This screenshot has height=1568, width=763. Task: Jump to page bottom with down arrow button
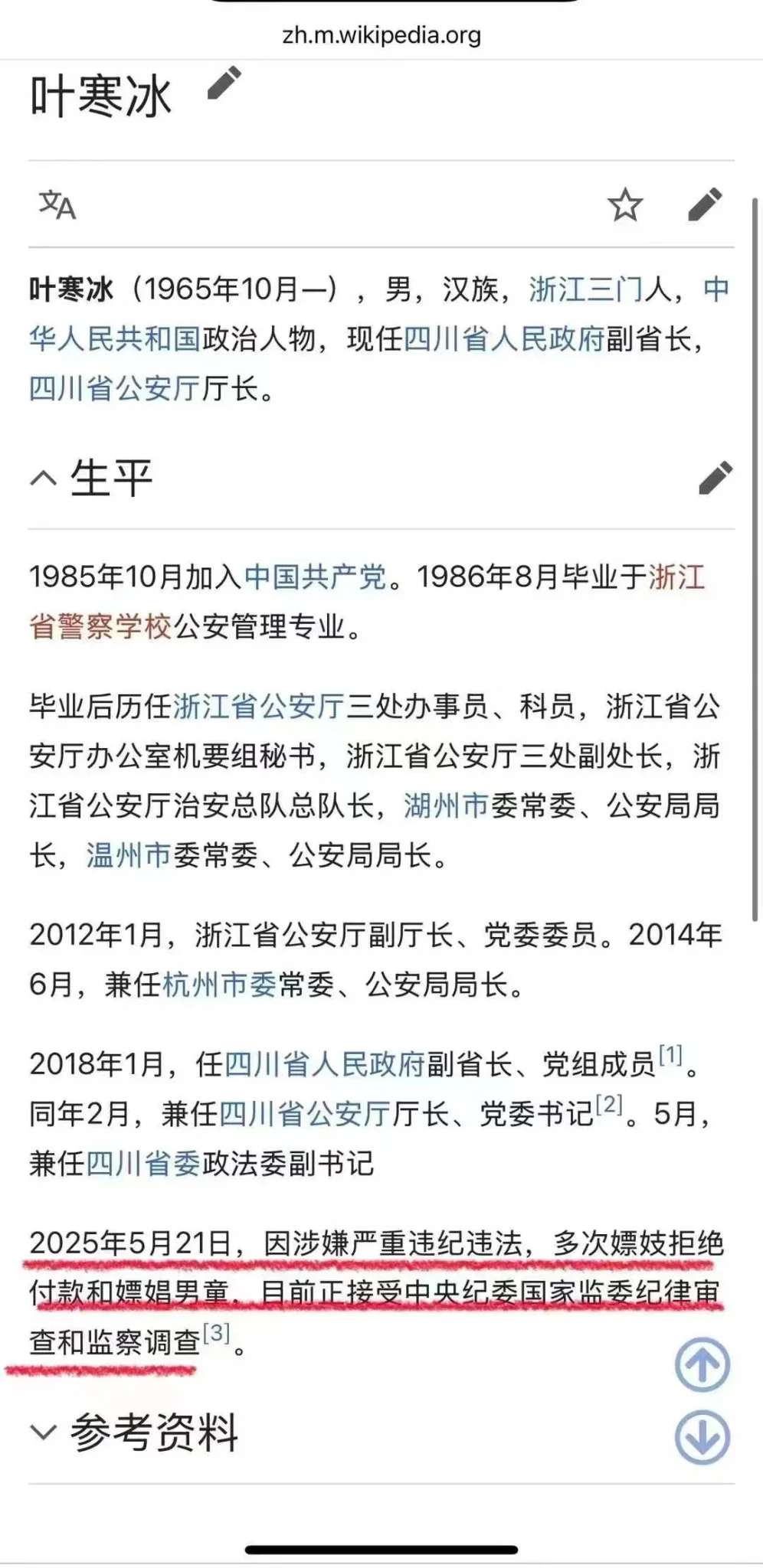pyautogui.click(x=702, y=1437)
